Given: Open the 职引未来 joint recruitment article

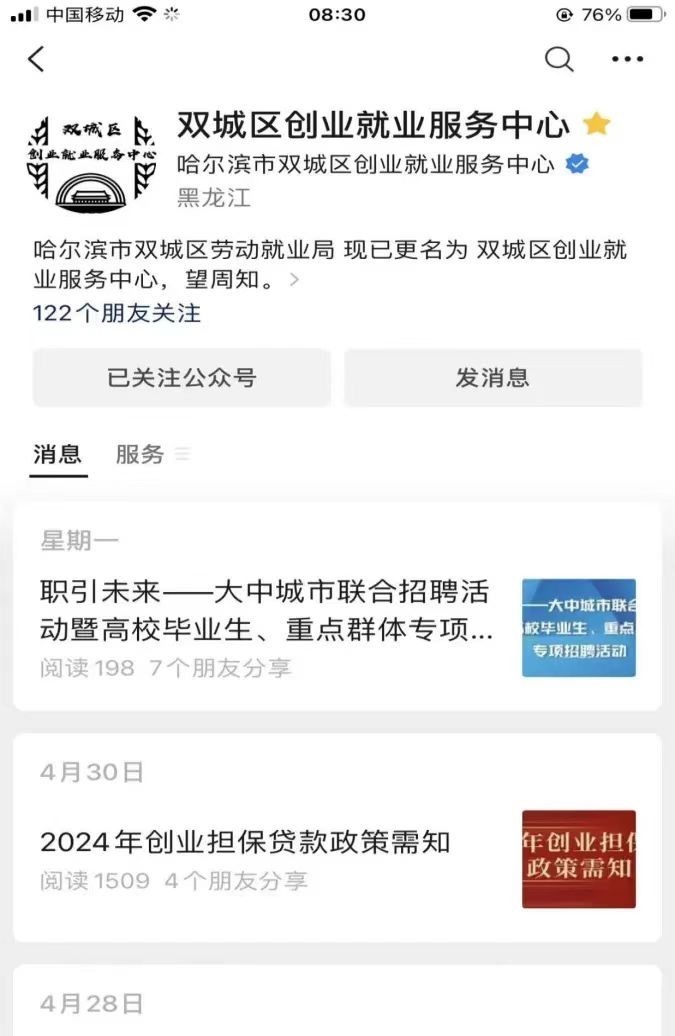Looking at the screenshot, I should 267,612.
